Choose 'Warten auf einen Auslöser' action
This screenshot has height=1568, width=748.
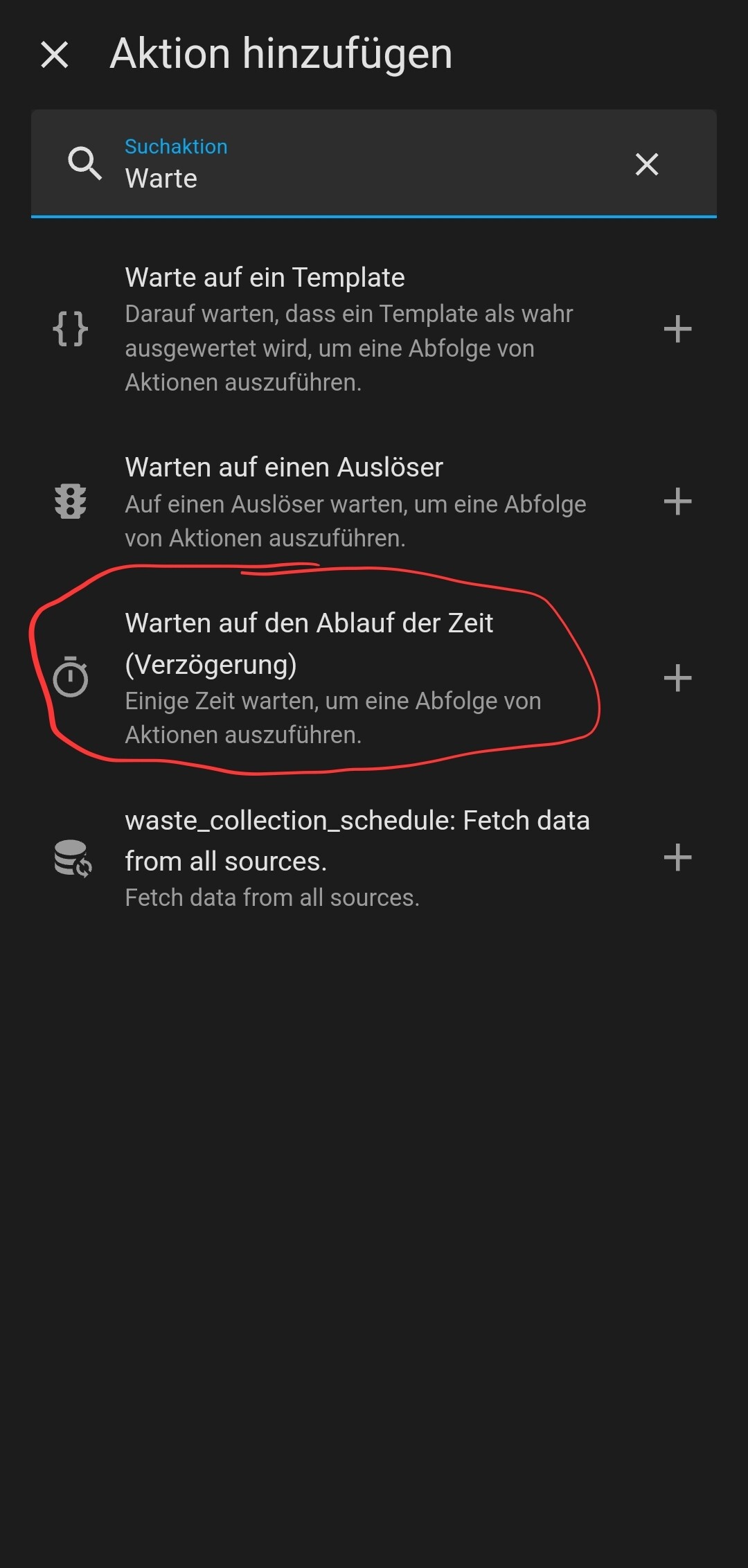click(x=346, y=501)
